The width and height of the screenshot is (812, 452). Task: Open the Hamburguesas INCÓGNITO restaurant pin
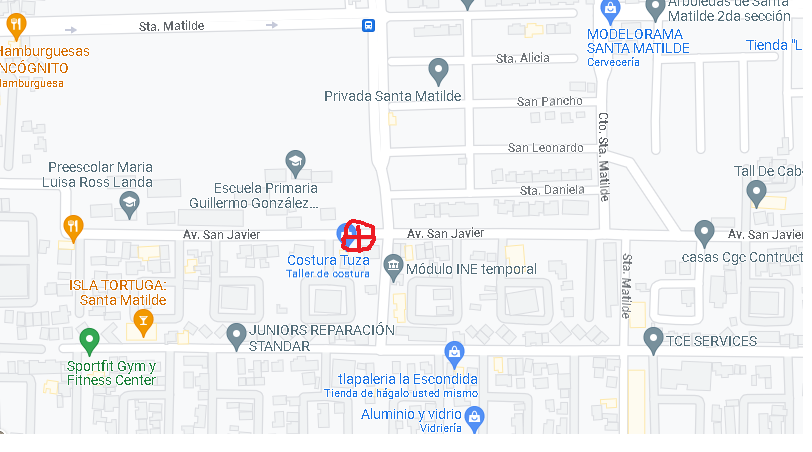point(16,24)
